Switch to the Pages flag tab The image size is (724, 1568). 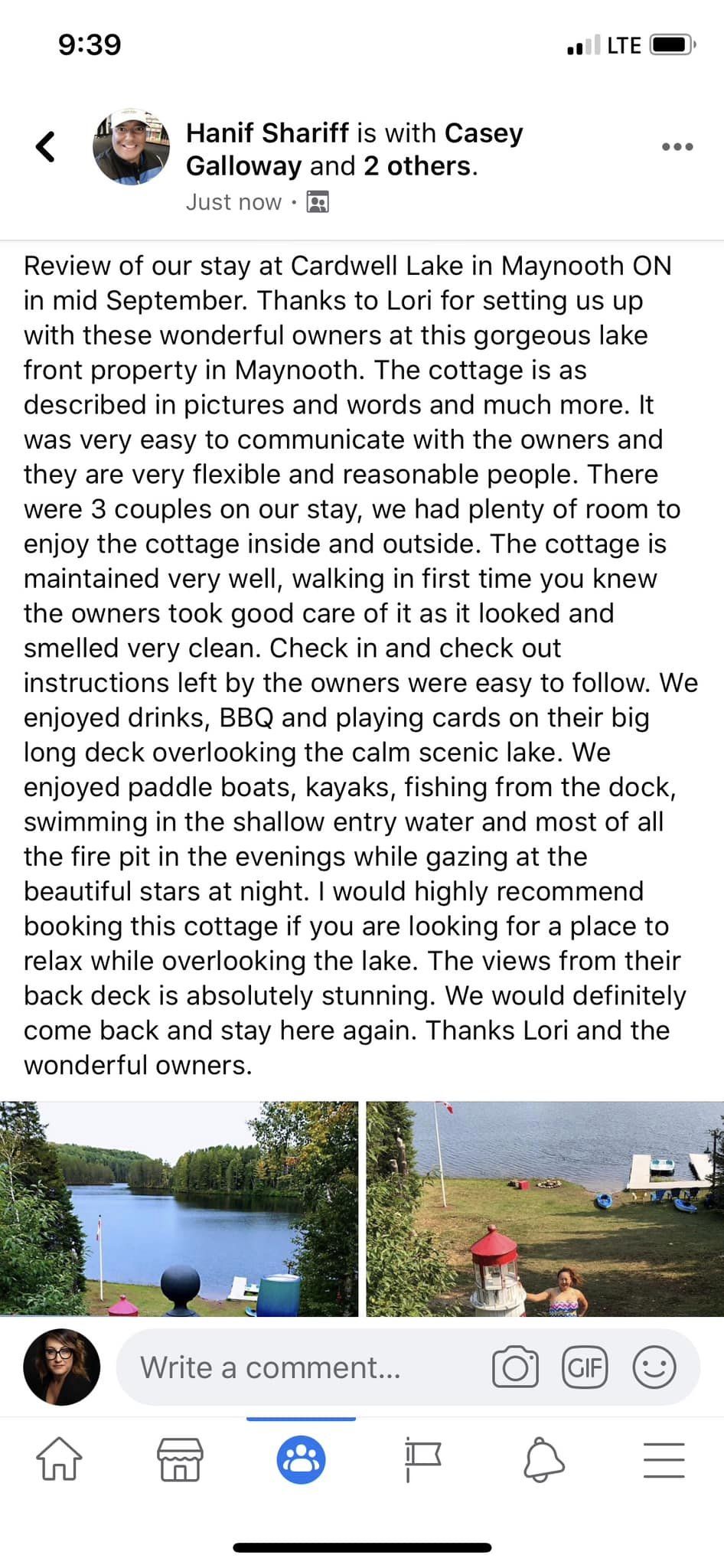[x=422, y=1459]
